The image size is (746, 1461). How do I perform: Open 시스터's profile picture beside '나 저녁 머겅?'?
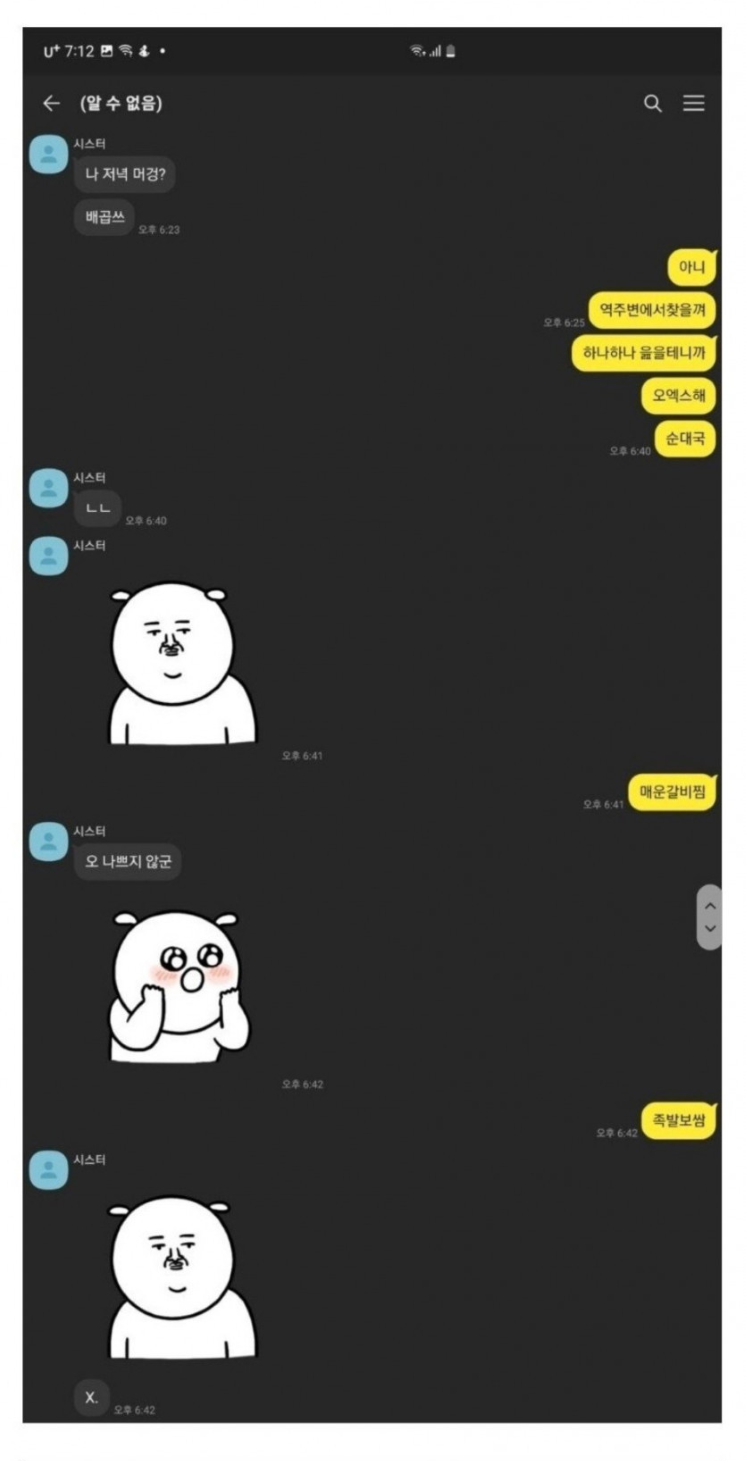click(48, 154)
